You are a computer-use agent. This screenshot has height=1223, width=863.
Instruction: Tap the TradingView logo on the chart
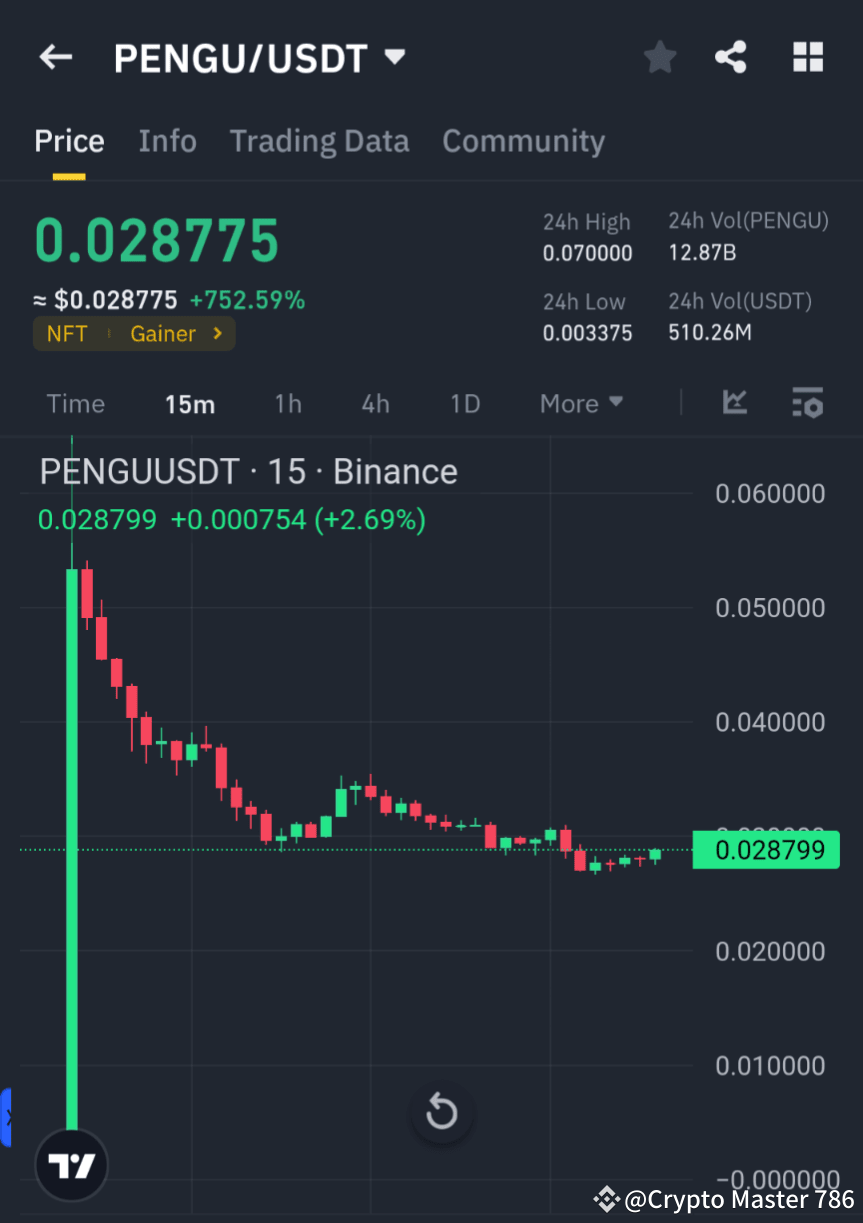click(70, 1164)
